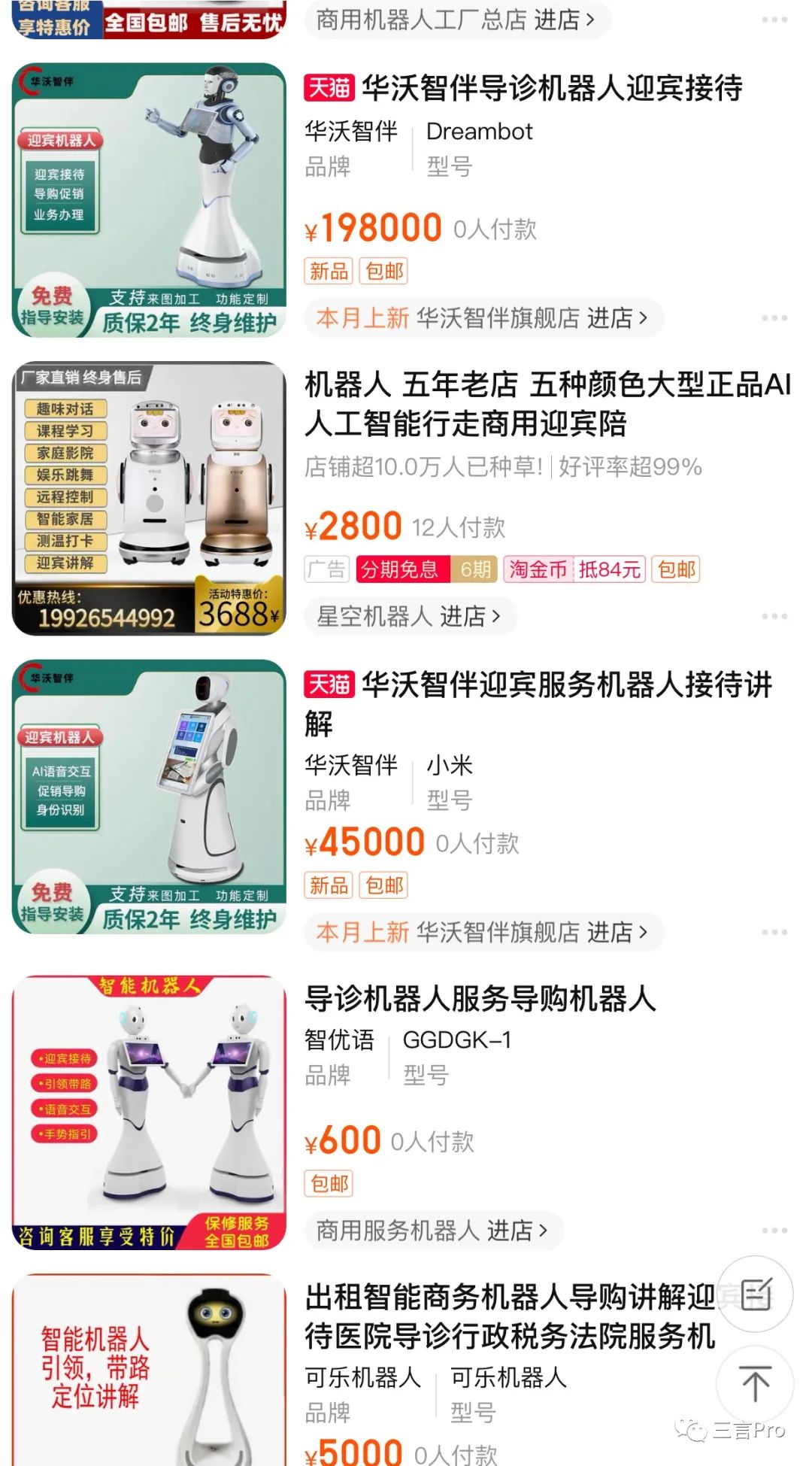Enter the 星空机器人 store
Screen dimensions: 812x1466
coord(409,617)
